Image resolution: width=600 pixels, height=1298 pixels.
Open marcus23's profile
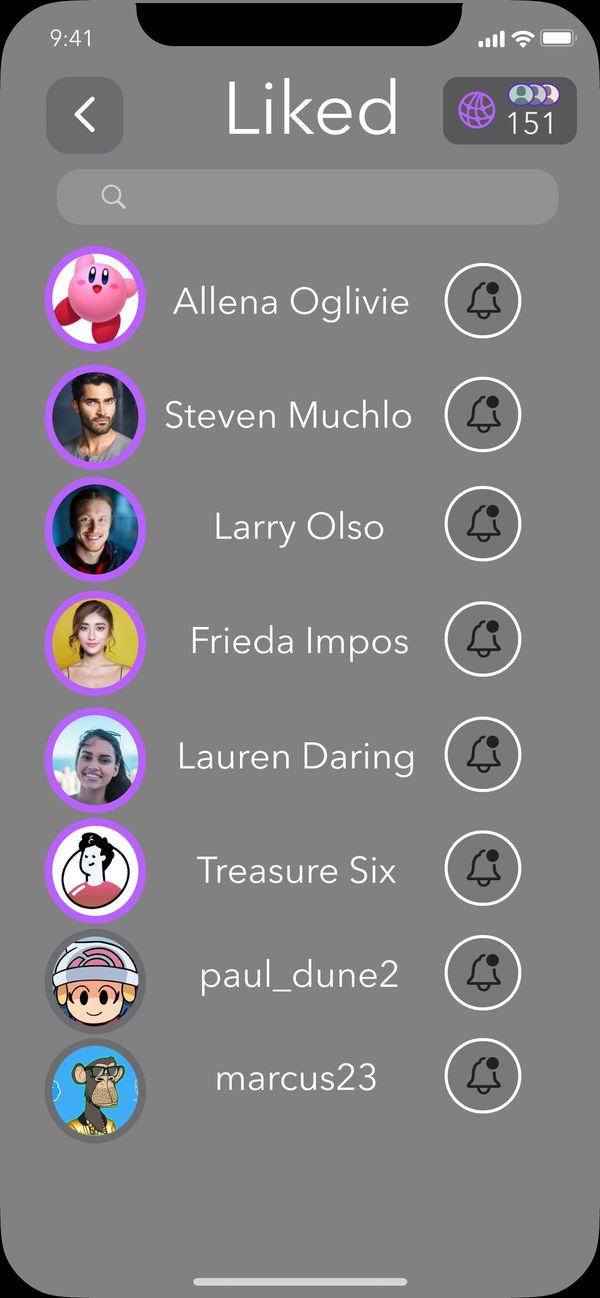point(96,1090)
